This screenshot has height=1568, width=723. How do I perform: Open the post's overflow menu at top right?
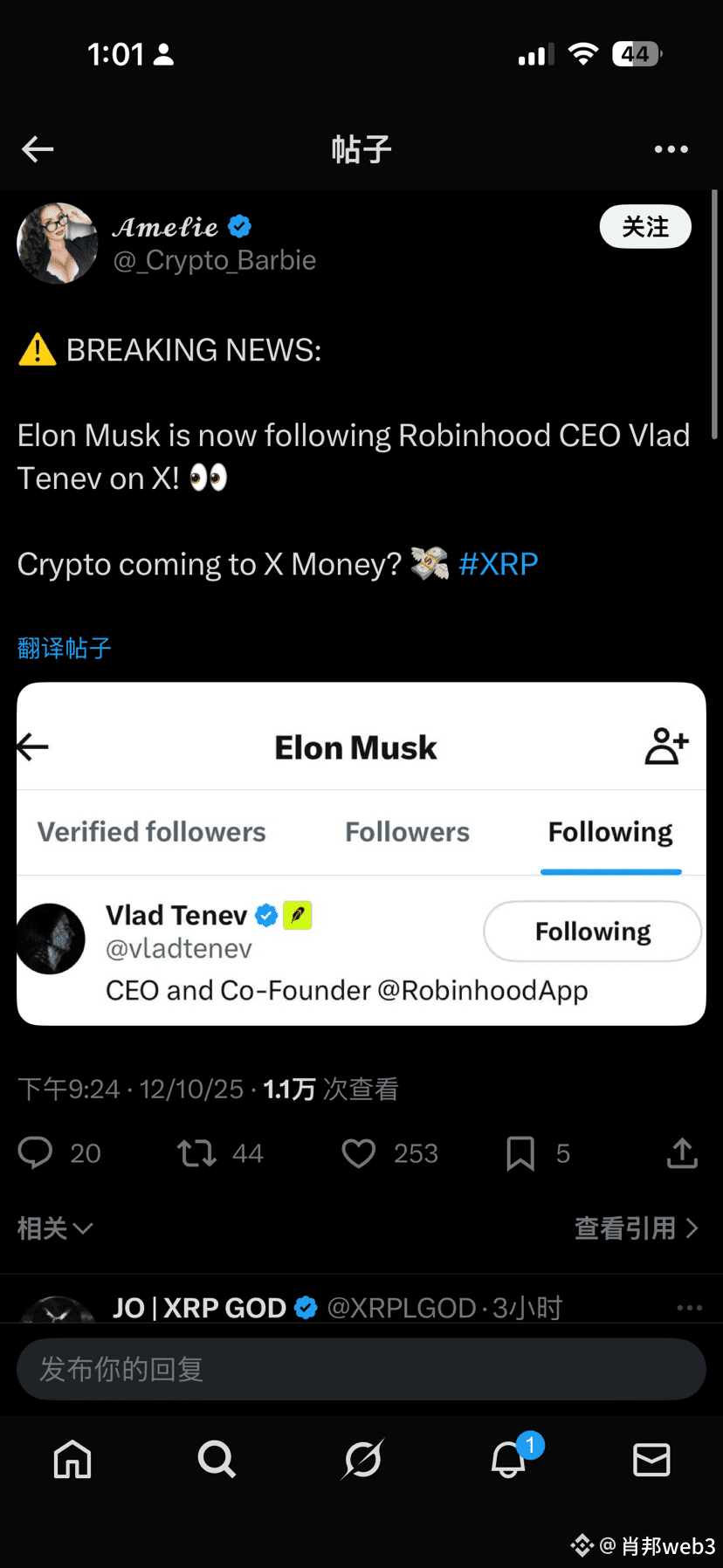point(671,148)
